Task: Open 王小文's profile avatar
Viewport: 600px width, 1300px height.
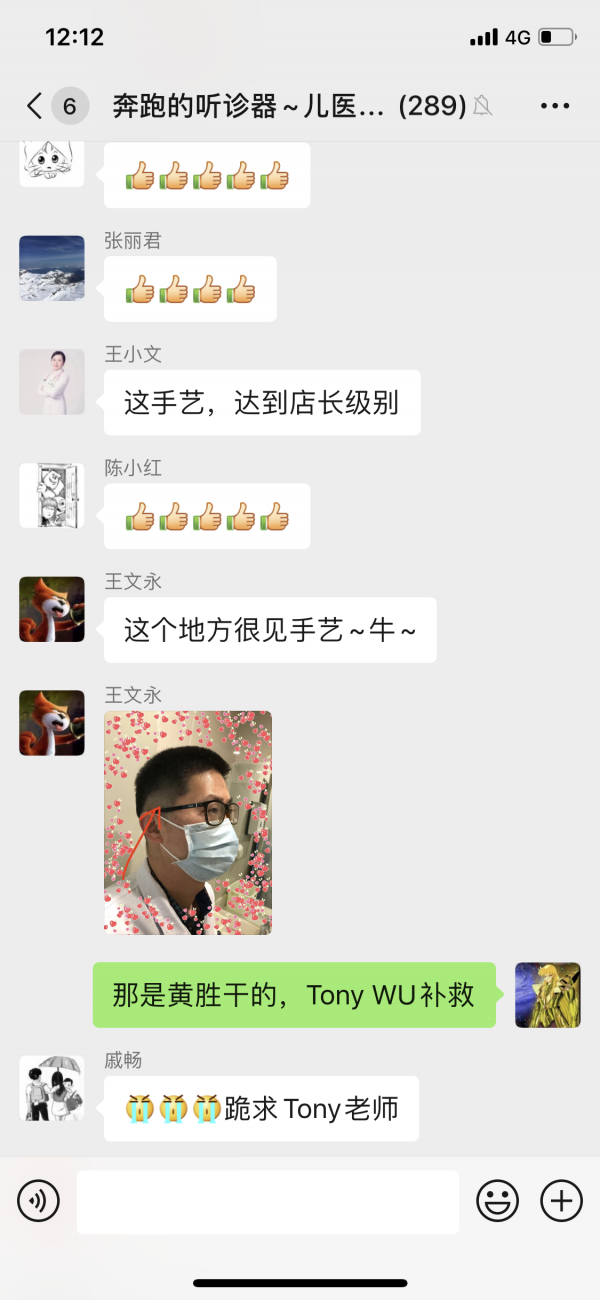Action: point(52,382)
